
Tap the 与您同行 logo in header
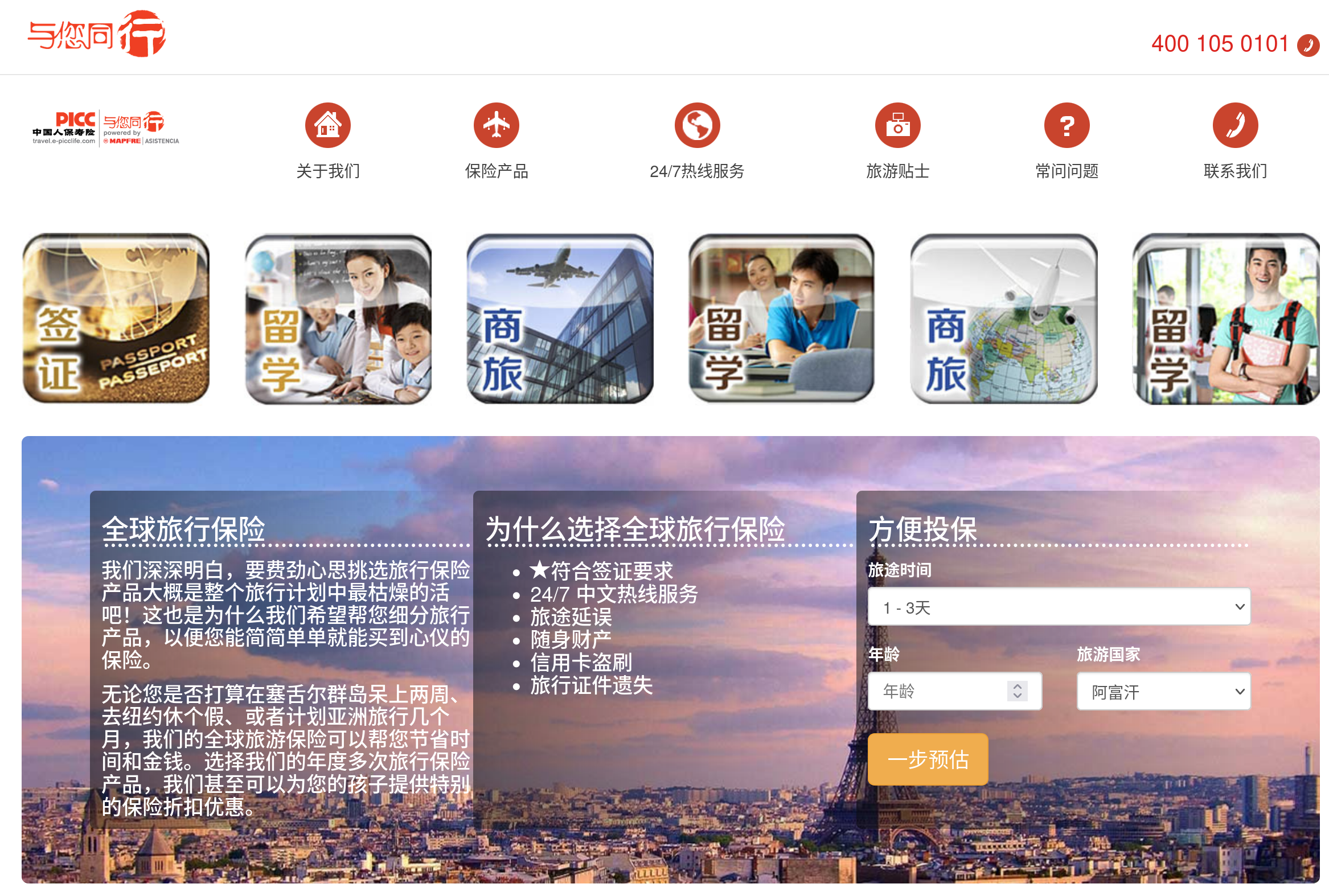pos(97,34)
